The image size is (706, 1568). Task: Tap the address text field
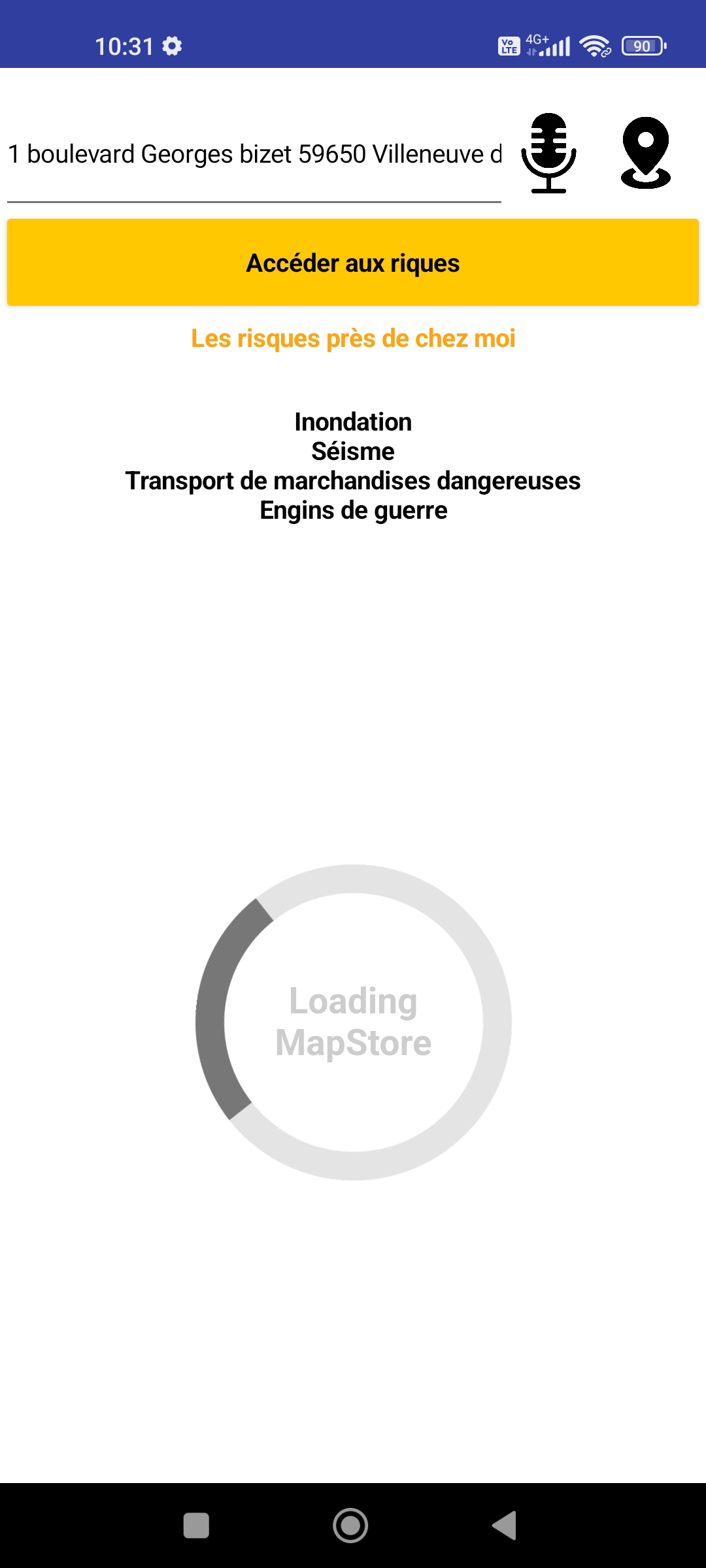pos(254,154)
